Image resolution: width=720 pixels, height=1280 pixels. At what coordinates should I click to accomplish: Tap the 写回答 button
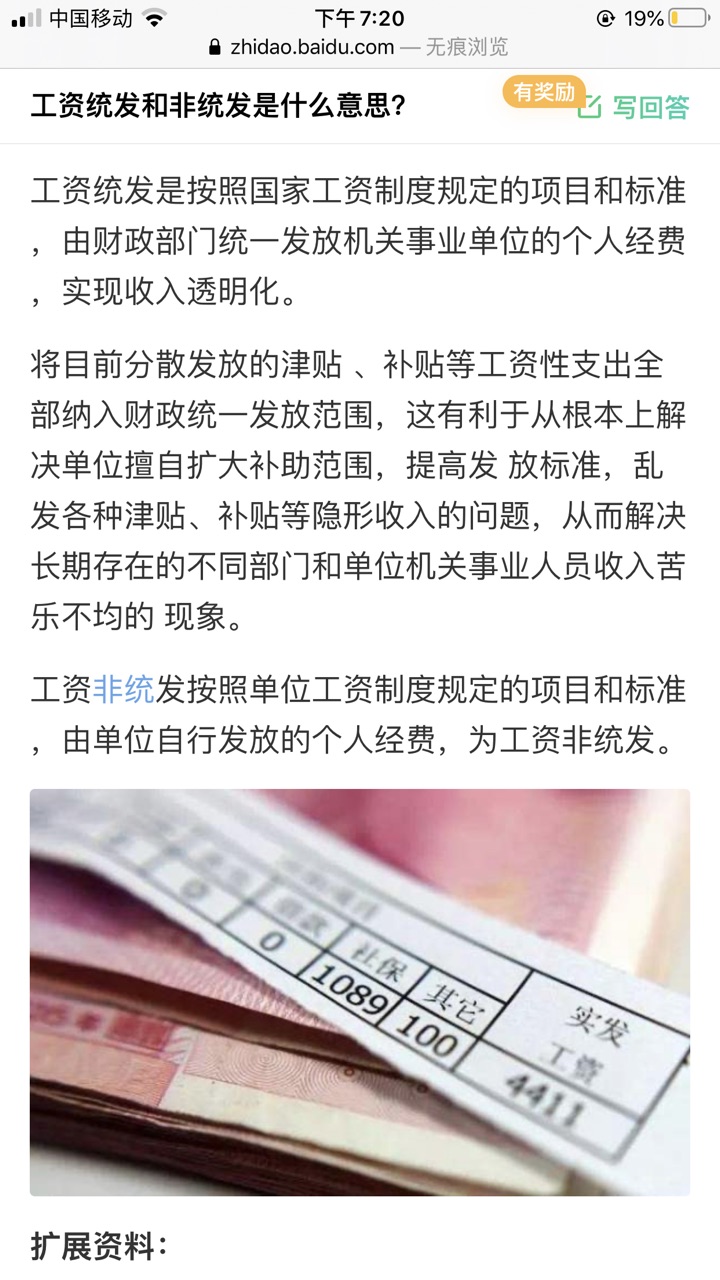click(x=634, y=107)
